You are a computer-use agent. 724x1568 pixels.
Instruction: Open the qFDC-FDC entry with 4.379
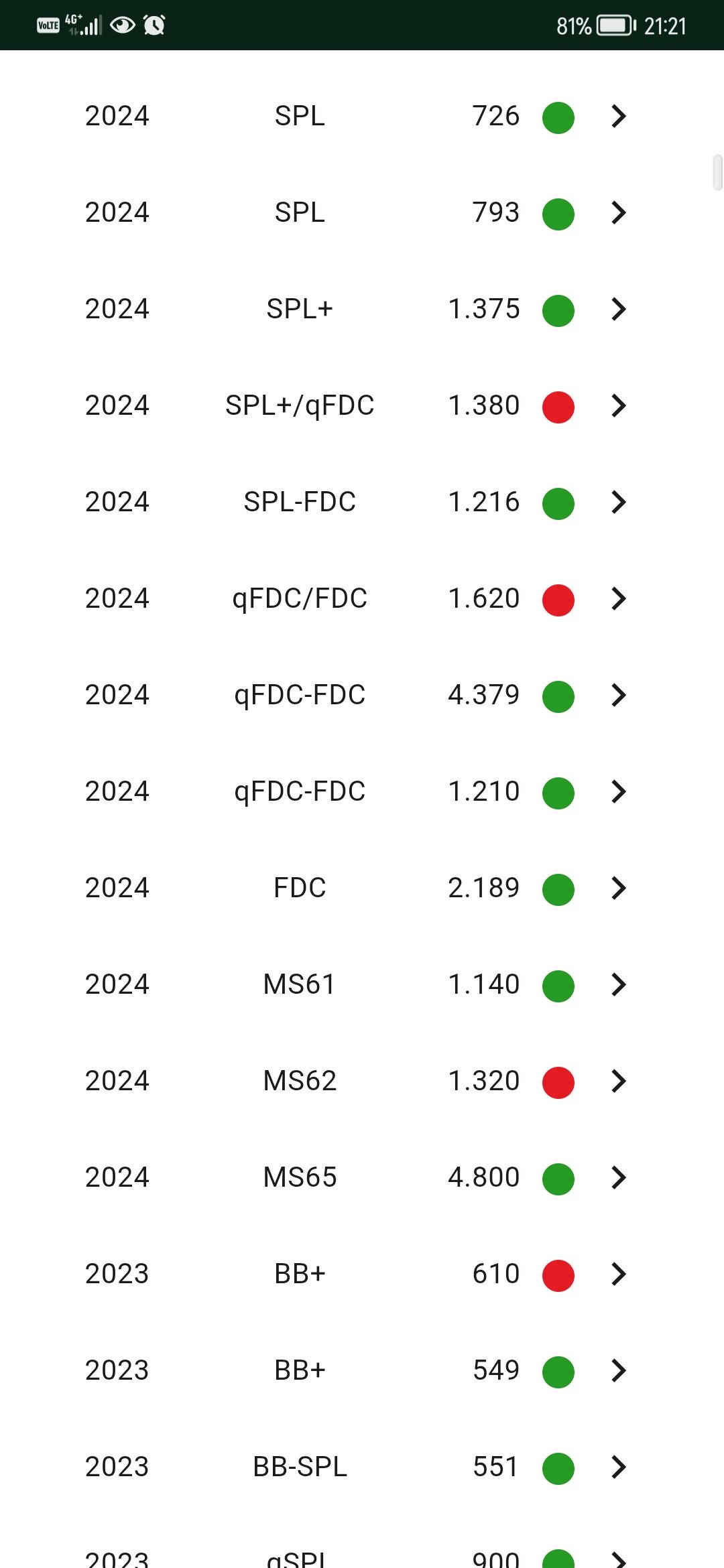[362, 696]
